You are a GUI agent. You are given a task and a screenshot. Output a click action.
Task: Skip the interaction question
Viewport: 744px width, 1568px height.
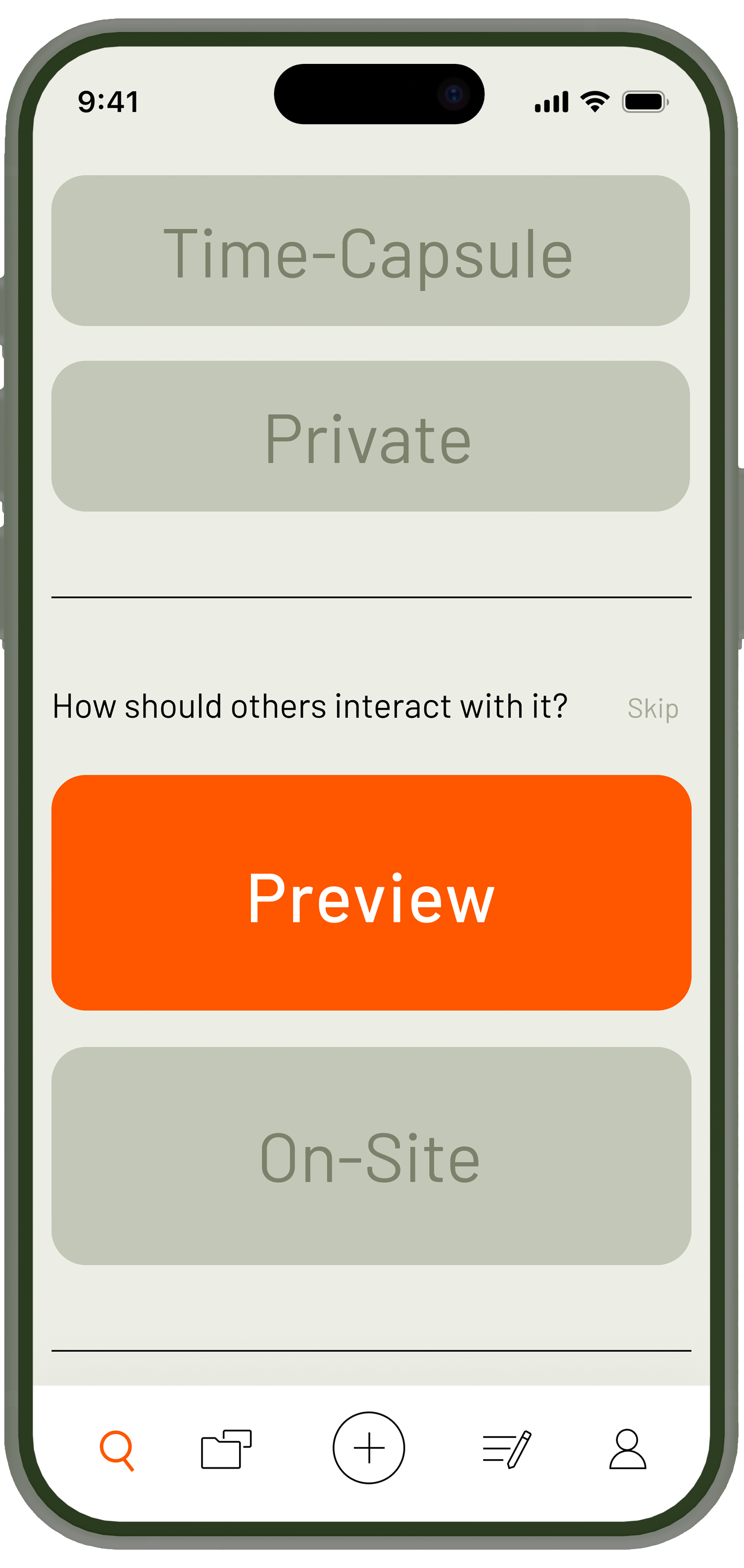click(653, 708)
